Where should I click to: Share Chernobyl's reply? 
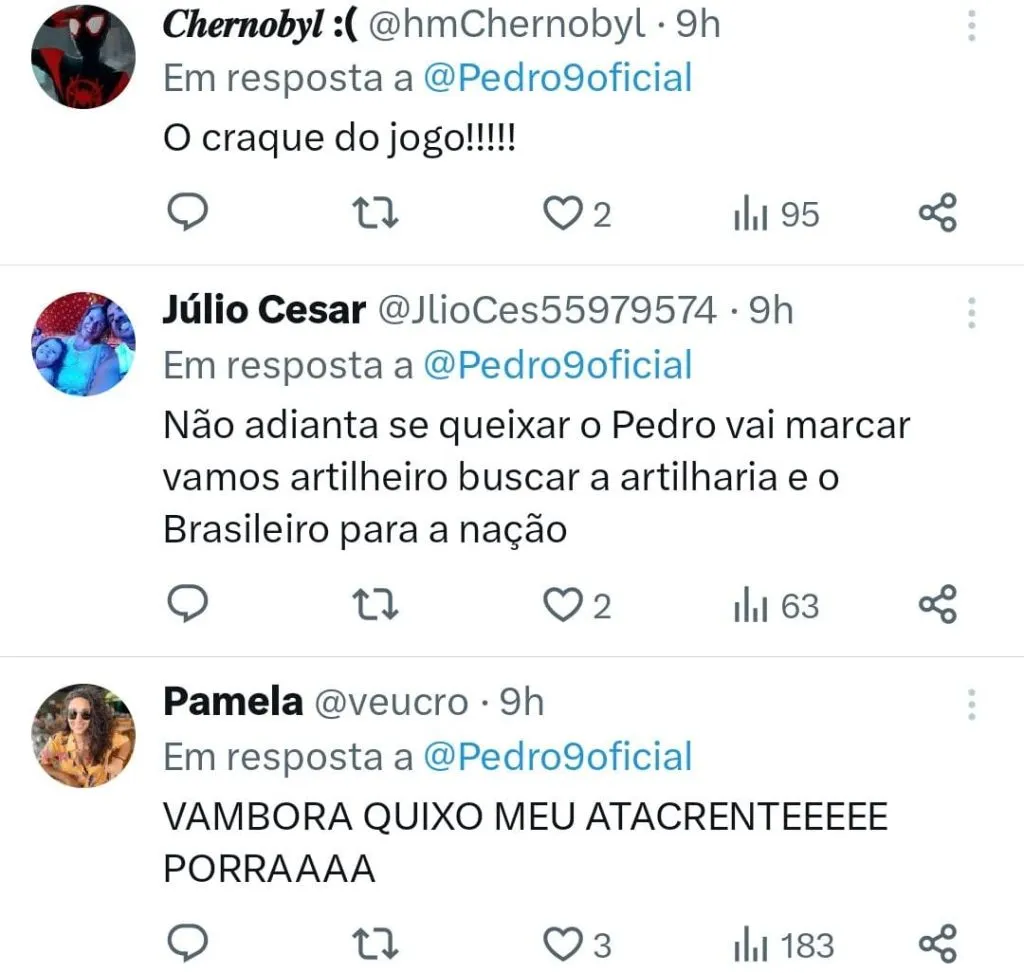937,213
